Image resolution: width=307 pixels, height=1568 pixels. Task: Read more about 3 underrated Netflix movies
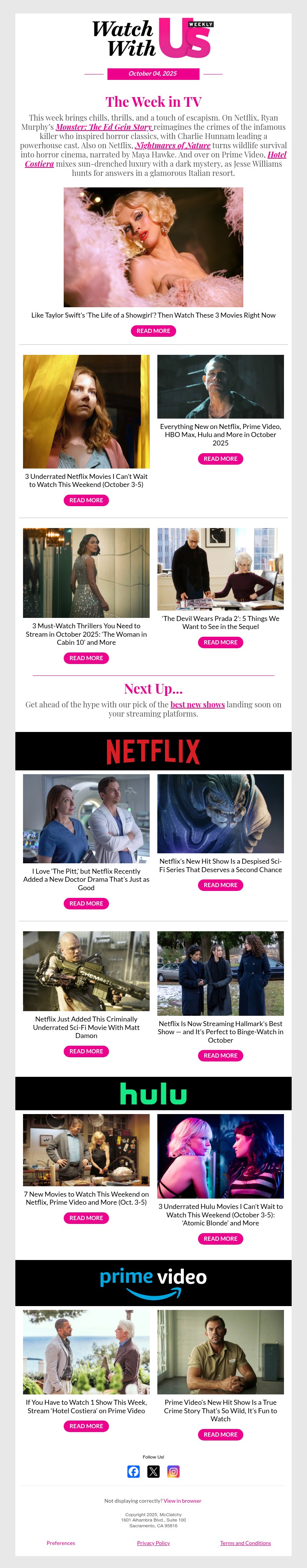click(86, 500)
